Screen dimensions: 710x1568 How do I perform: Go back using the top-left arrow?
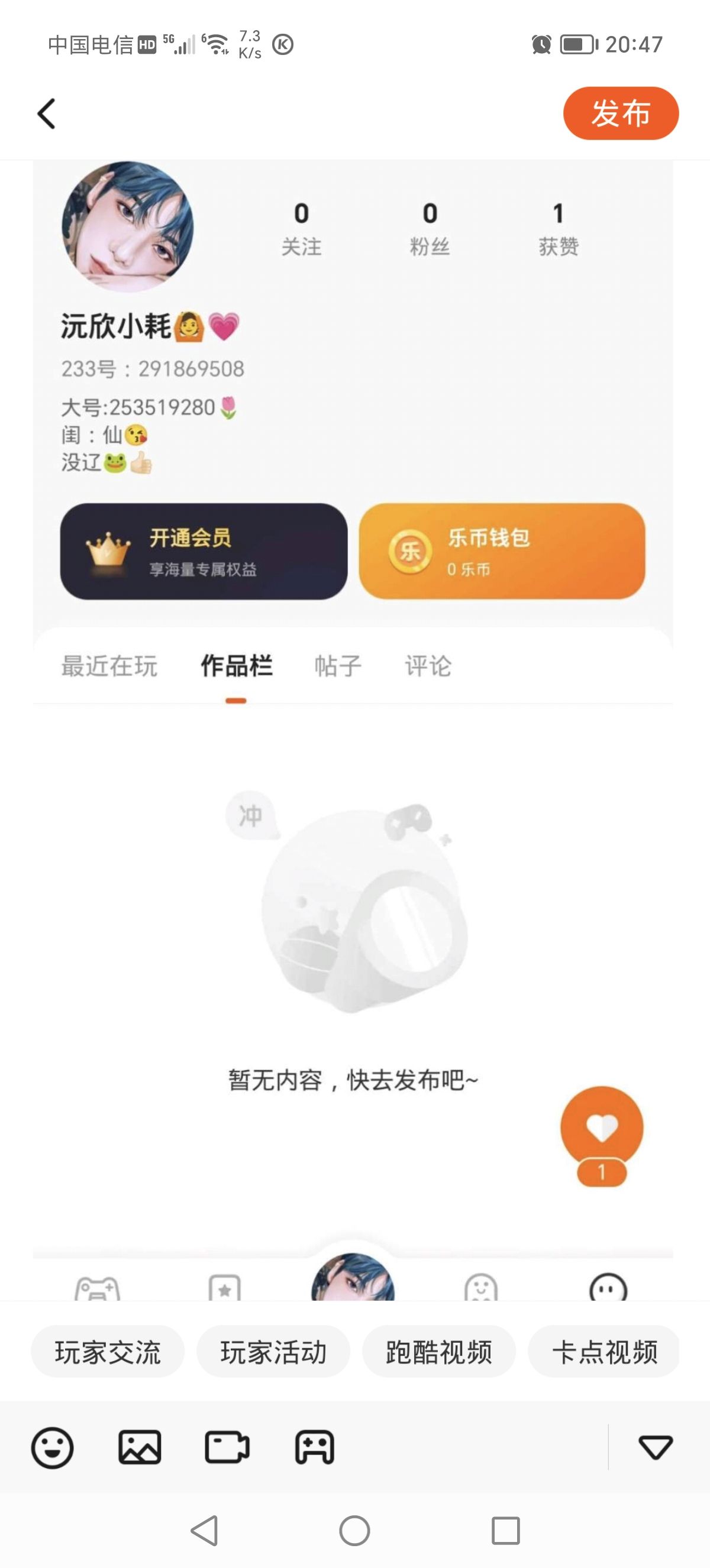click(x=46, y=114)
